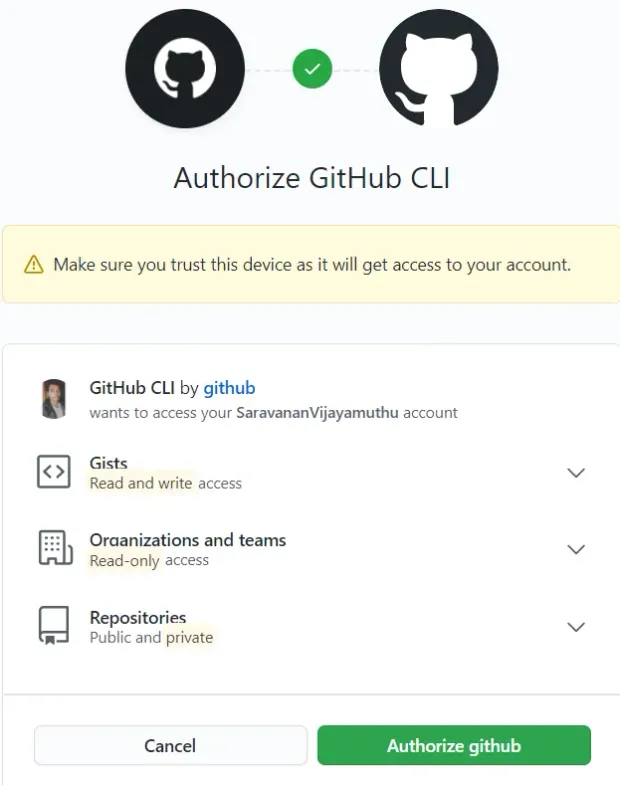Expand Organizations and teams access details
Viewport: 620px width, 785px height.
(575, 549)
